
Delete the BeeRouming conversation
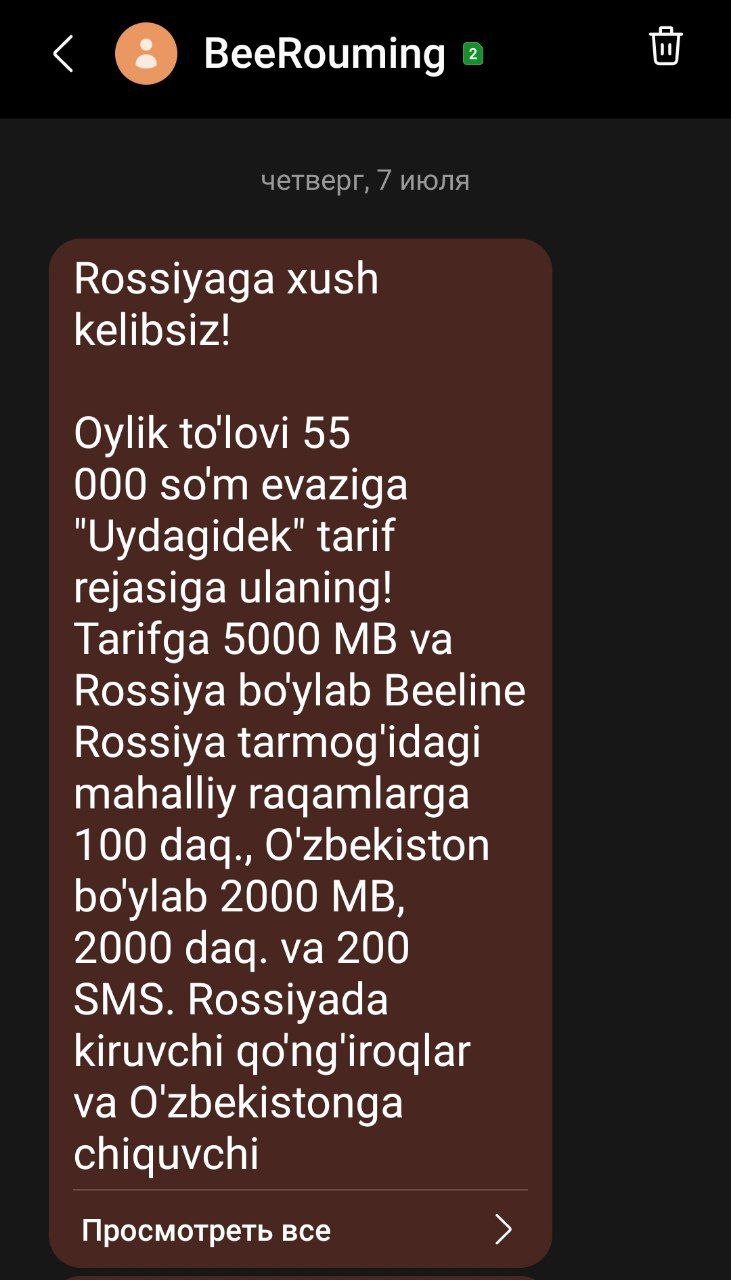pos(666,47)
